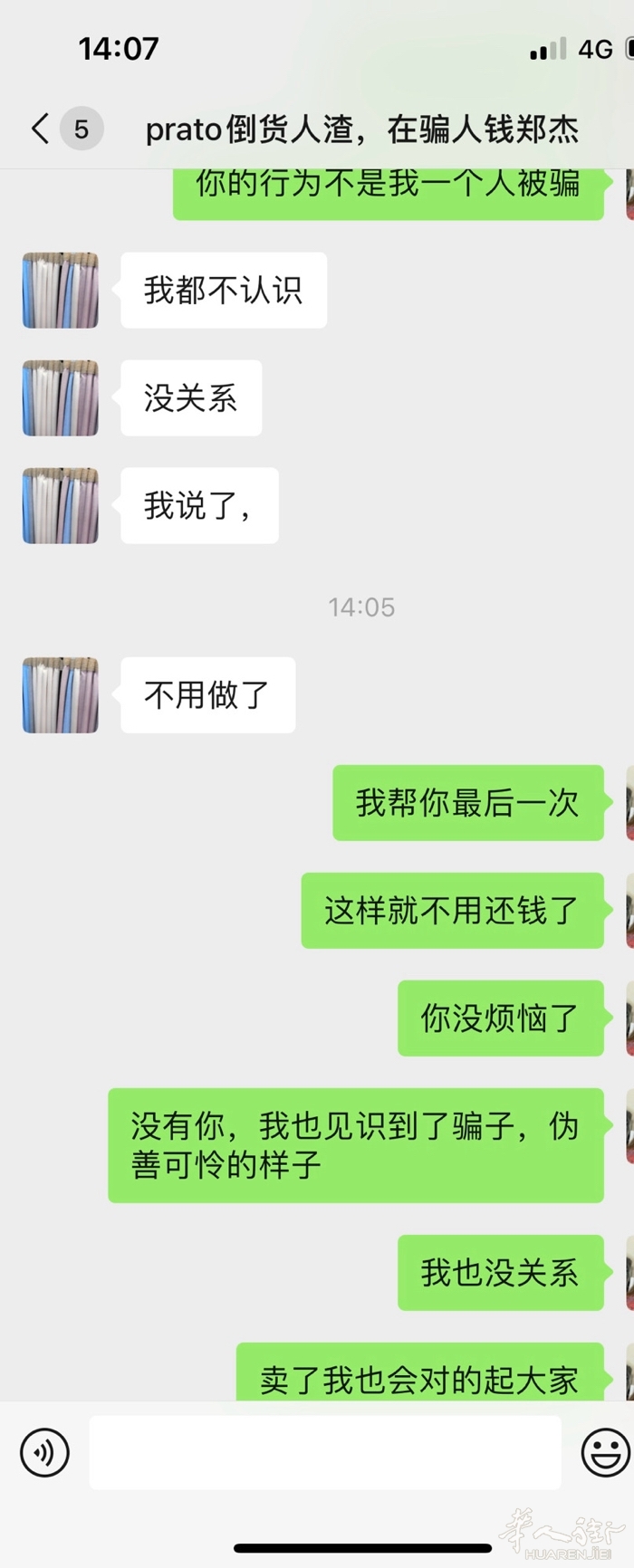Screen dimensions: 634x1568
Task: Focus the message text field
Action: pyautogui.click(x=324, y=1453)
